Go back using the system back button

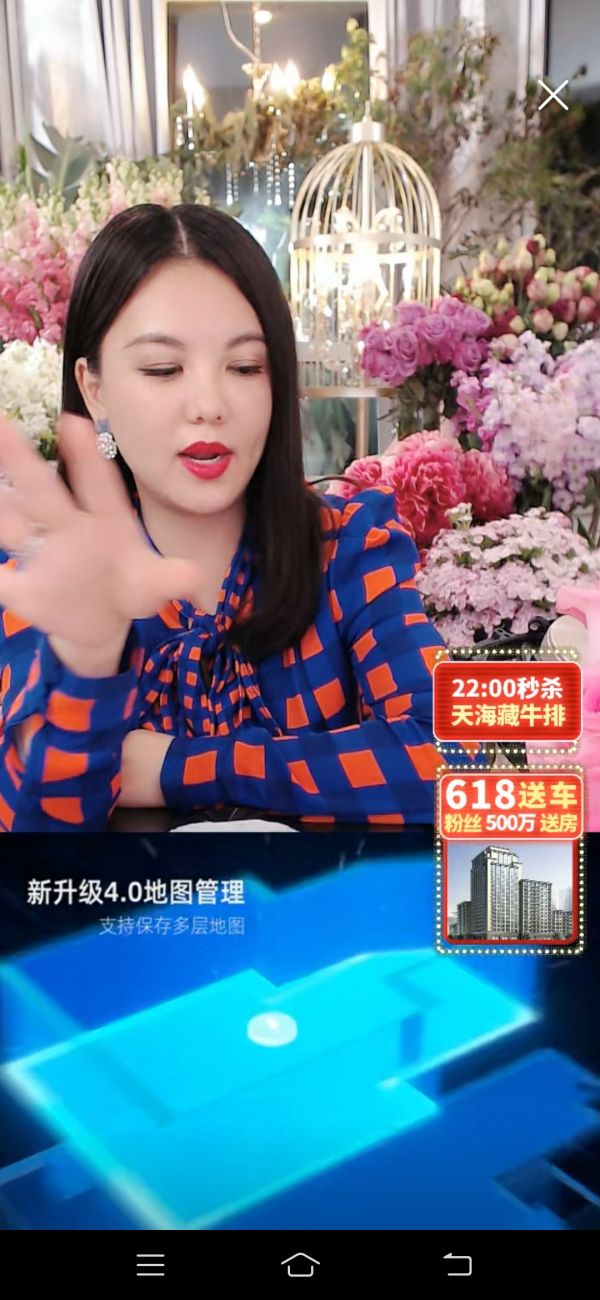tap(457, 1264)
